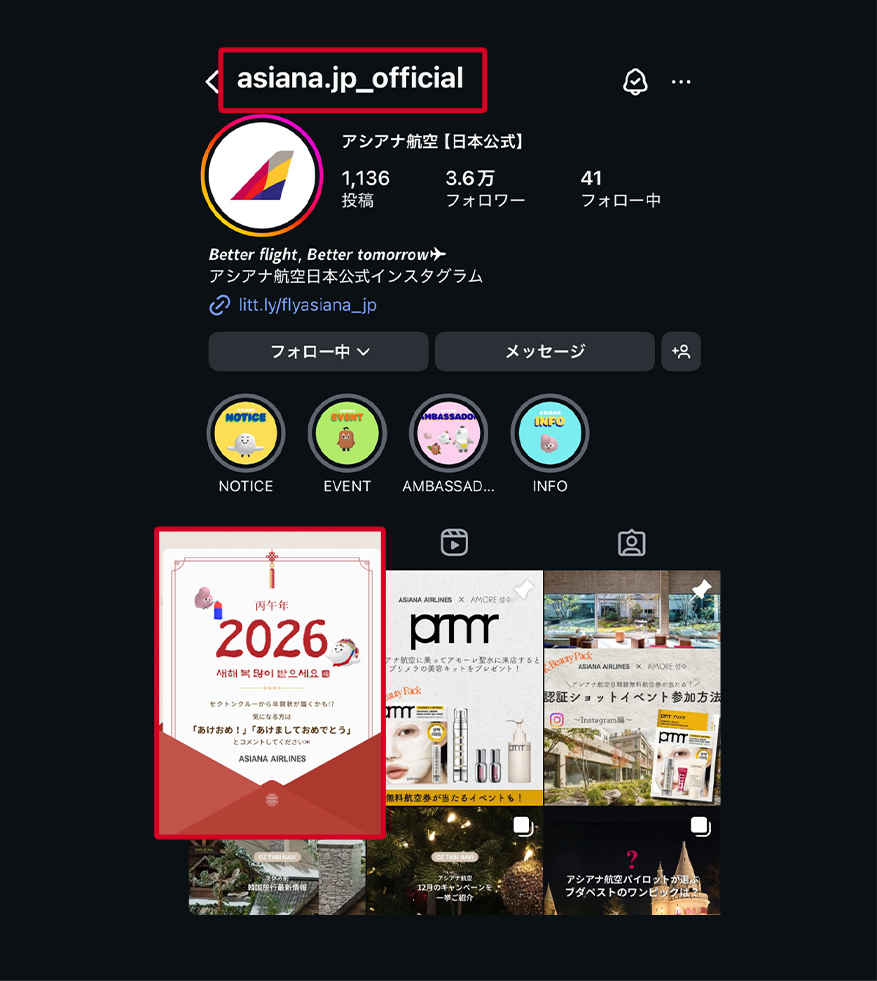Switch to the Reels tab
The width and height of the screenshot is (877, 981).
click(454, 542)
